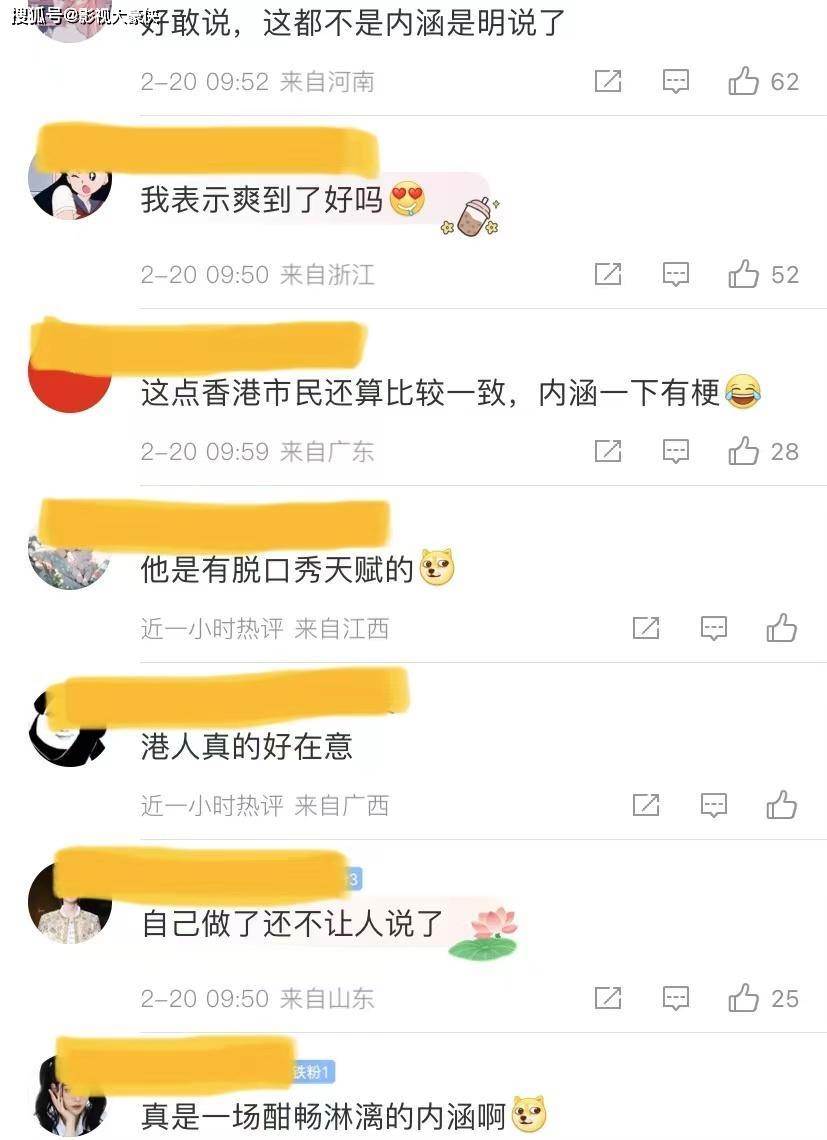Reply to the comment from 河南
Screen dimensions: 827x1140
click(676, 82)
